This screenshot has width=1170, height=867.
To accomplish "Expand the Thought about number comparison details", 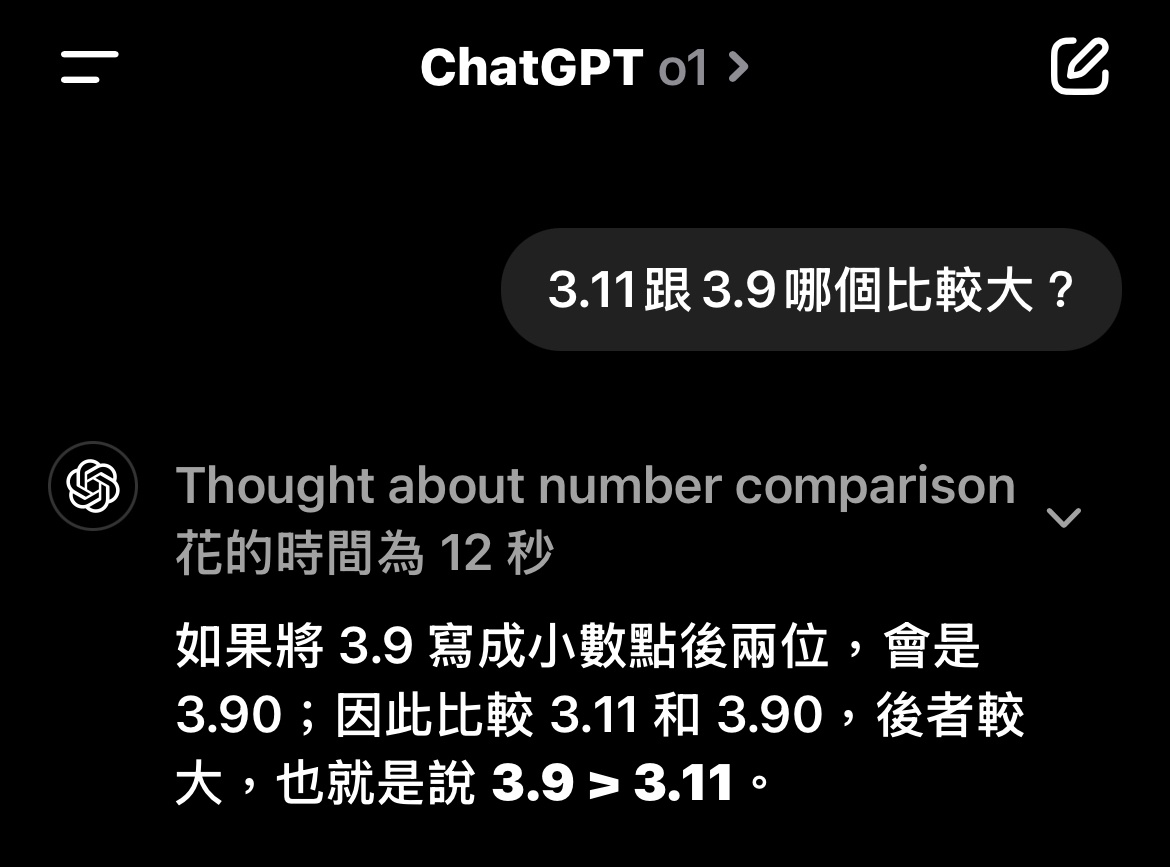I will point(1062,517).
